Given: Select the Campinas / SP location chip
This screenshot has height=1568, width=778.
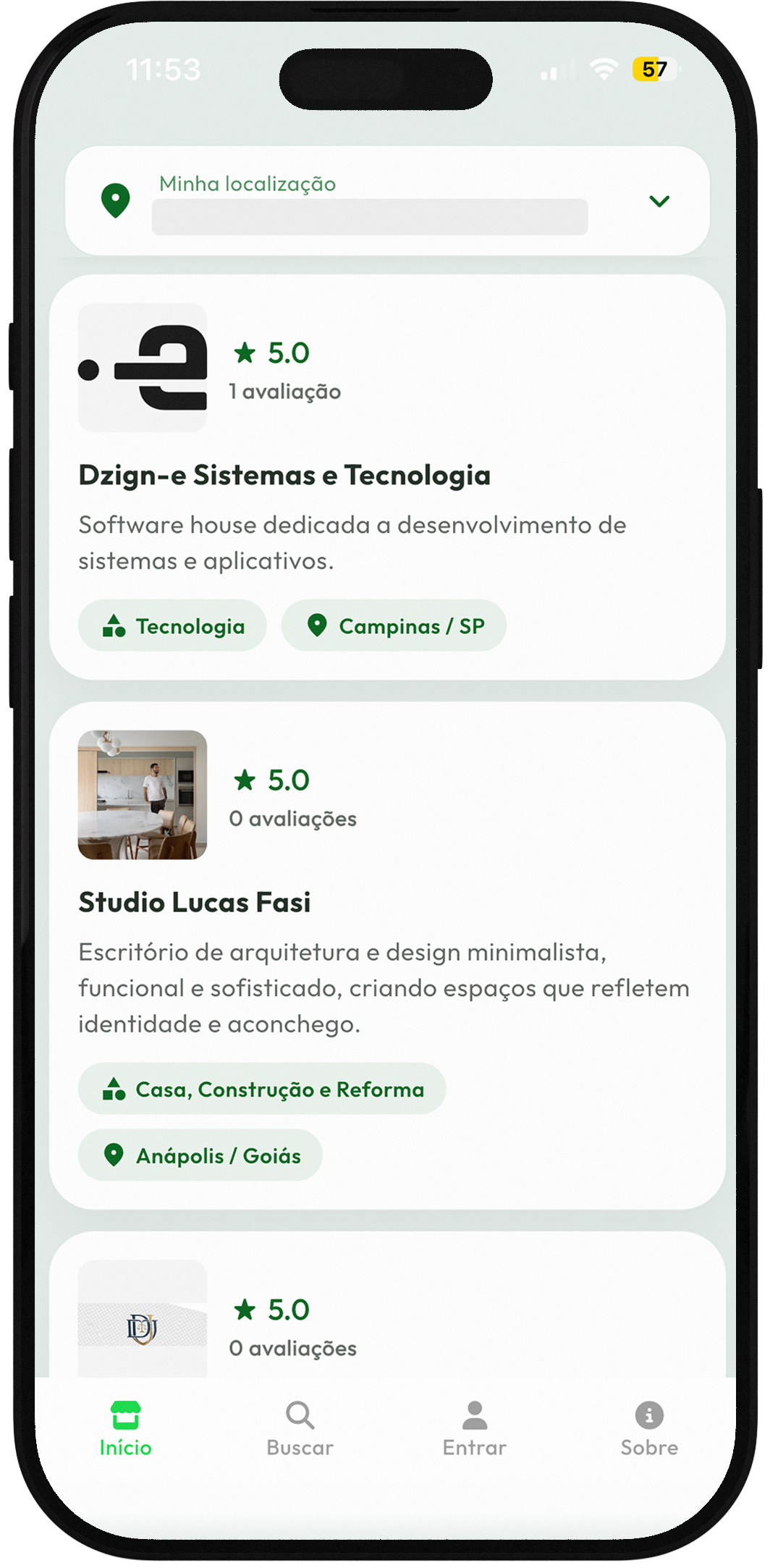Looking at the screenshot, I should 394,626.
